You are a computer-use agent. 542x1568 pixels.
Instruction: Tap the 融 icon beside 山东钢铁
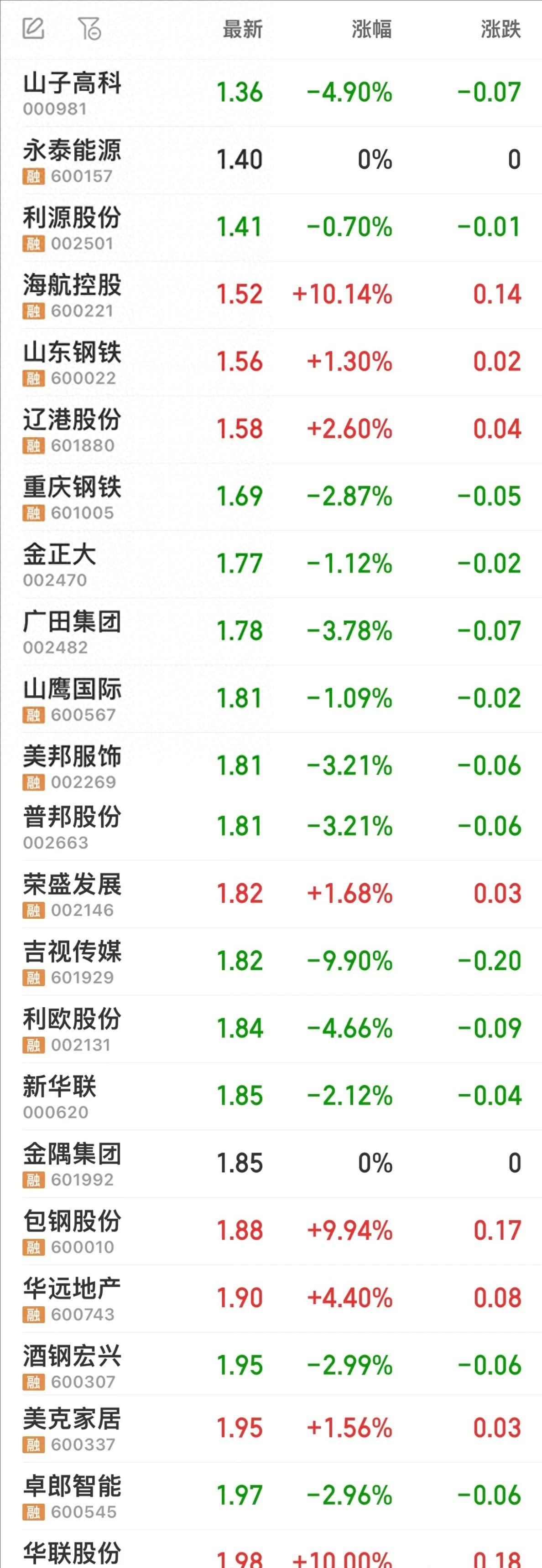pyautogui.click(x=33, y=378)
